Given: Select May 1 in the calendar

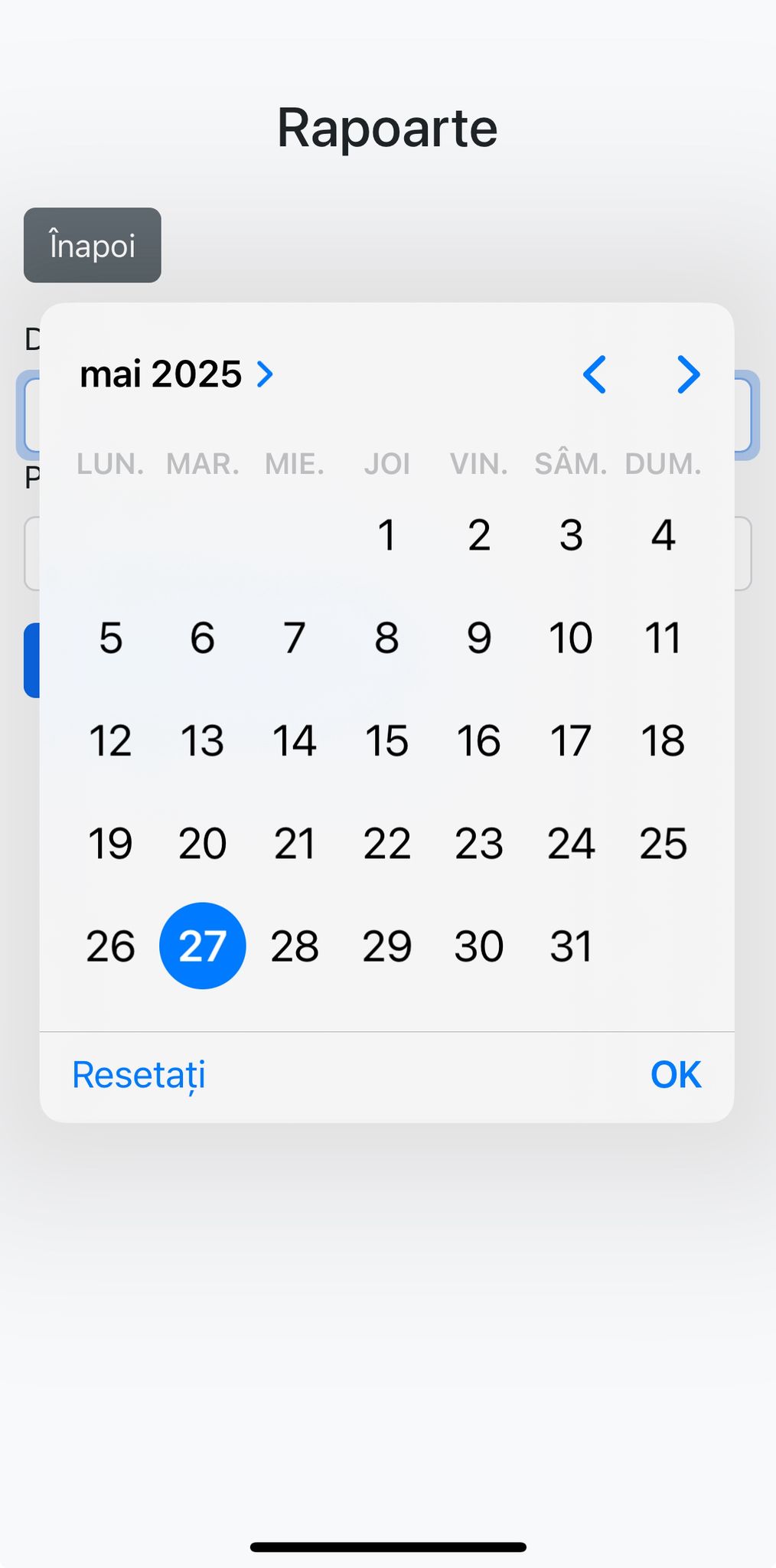Looking at the screenshot, I should (387, 535).
